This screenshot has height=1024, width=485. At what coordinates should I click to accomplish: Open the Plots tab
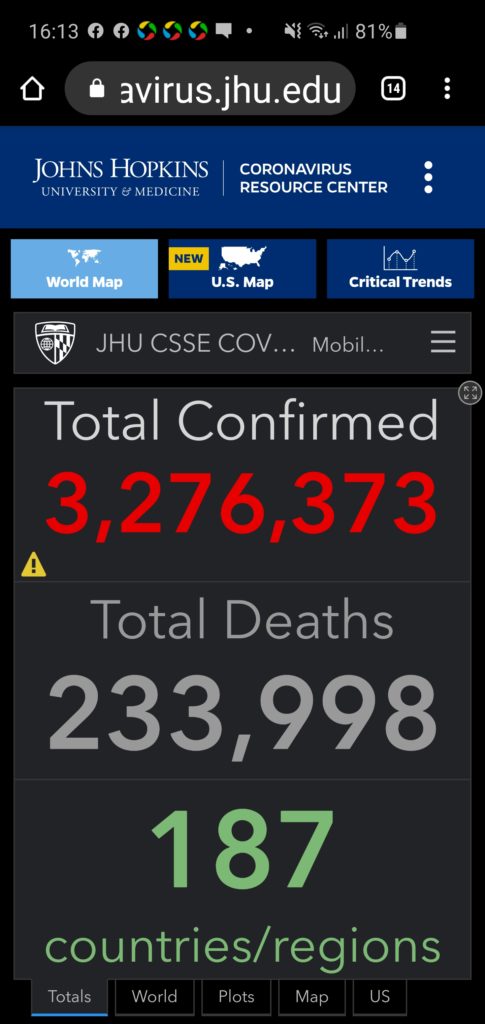coord(236,997)
